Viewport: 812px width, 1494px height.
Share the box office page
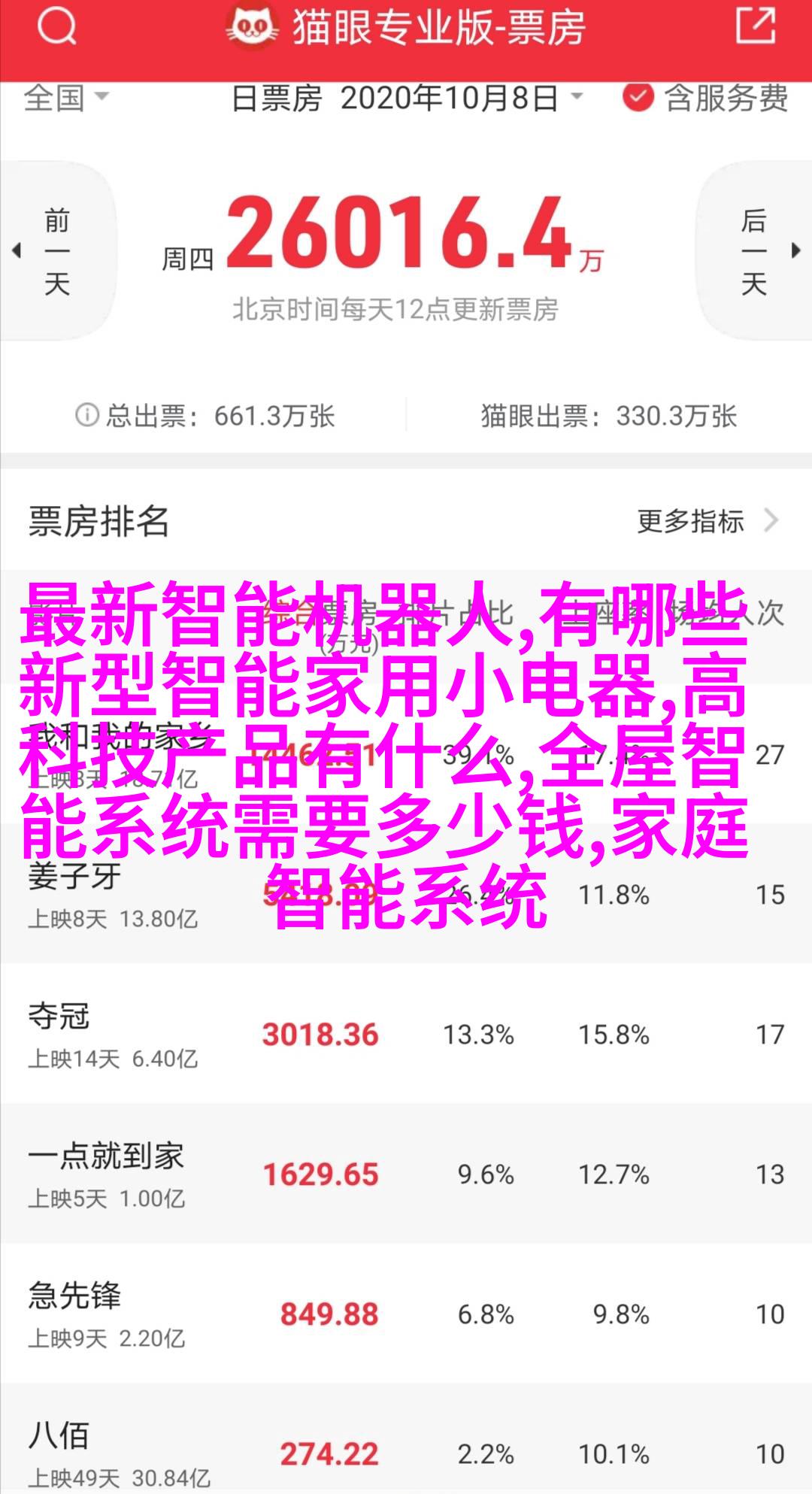click(754, 26)
